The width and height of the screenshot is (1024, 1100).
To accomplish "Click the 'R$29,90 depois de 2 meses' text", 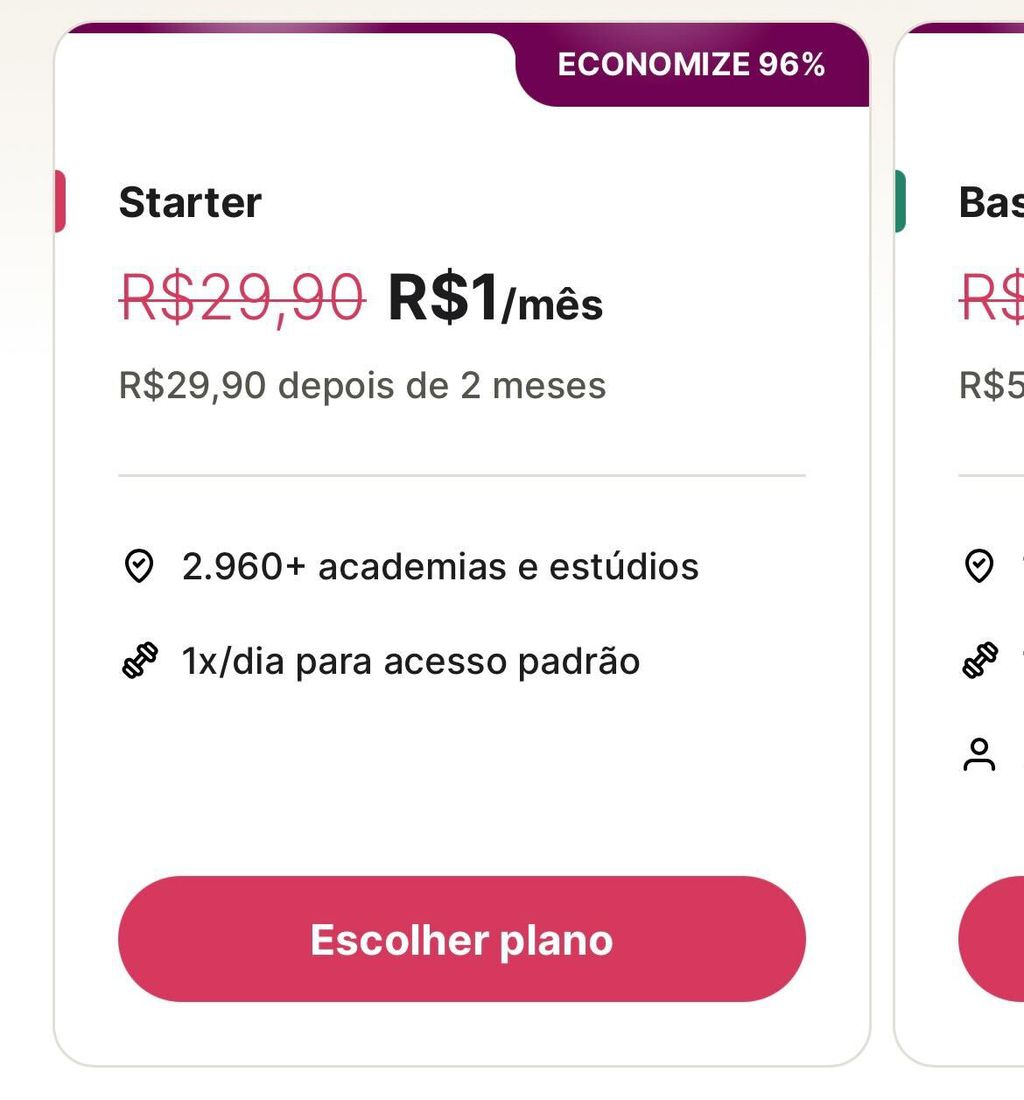I will point(362,384).
